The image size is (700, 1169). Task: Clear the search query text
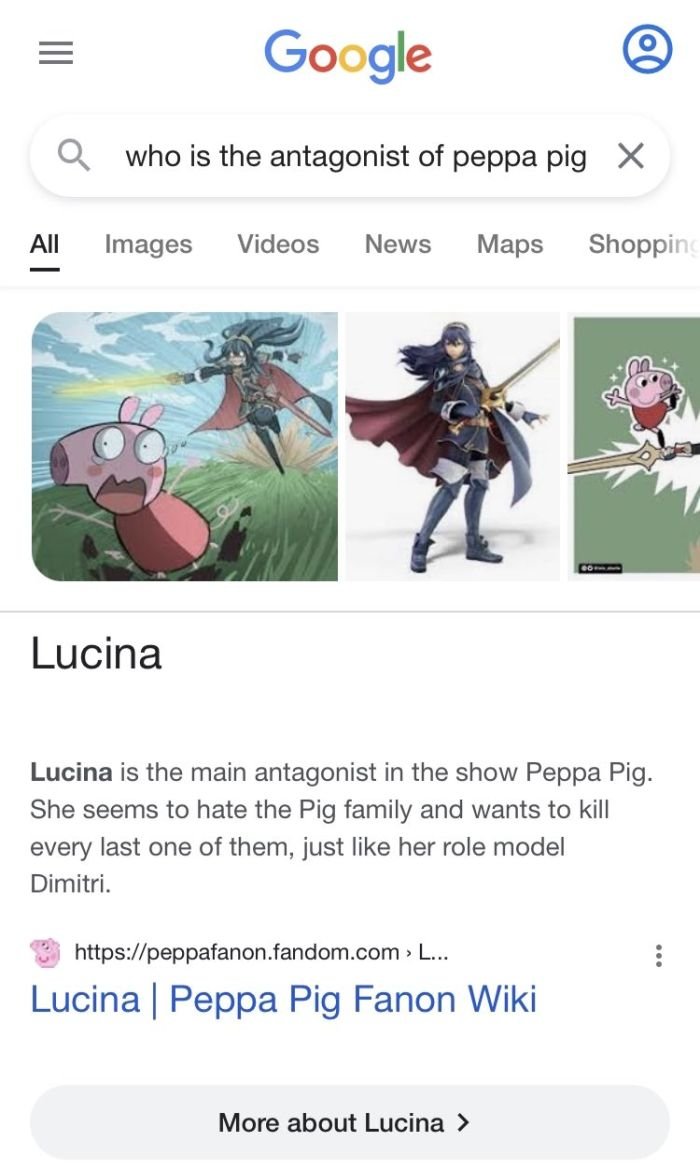630,156
